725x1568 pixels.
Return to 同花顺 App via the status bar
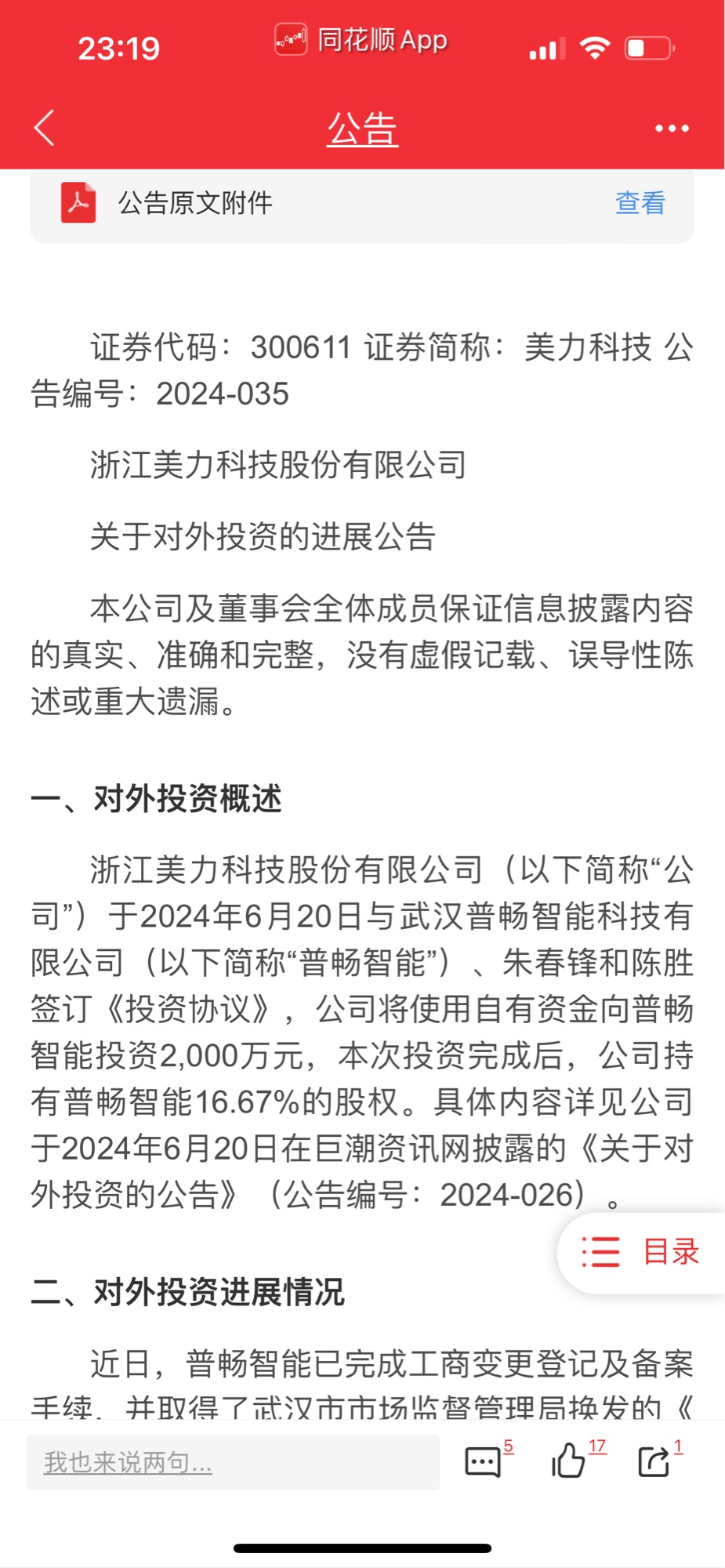361,39
